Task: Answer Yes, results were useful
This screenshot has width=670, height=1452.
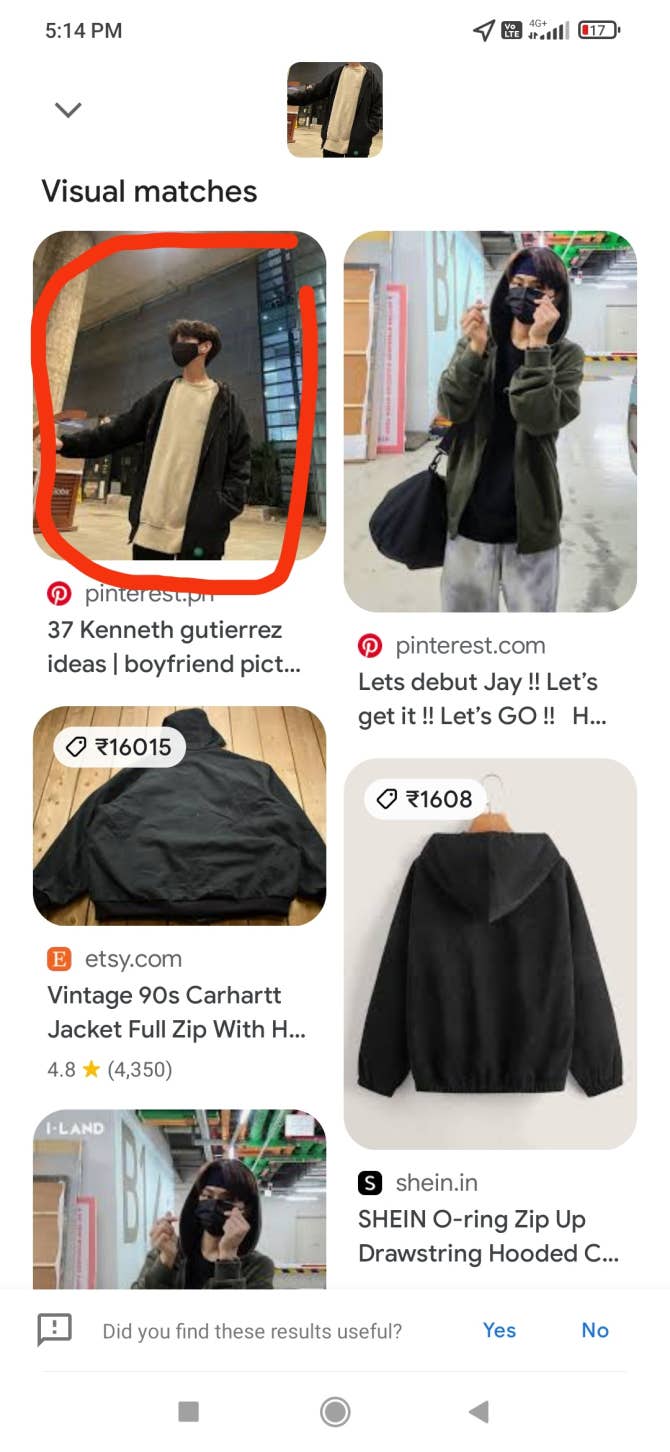Action: (499, 1330)
